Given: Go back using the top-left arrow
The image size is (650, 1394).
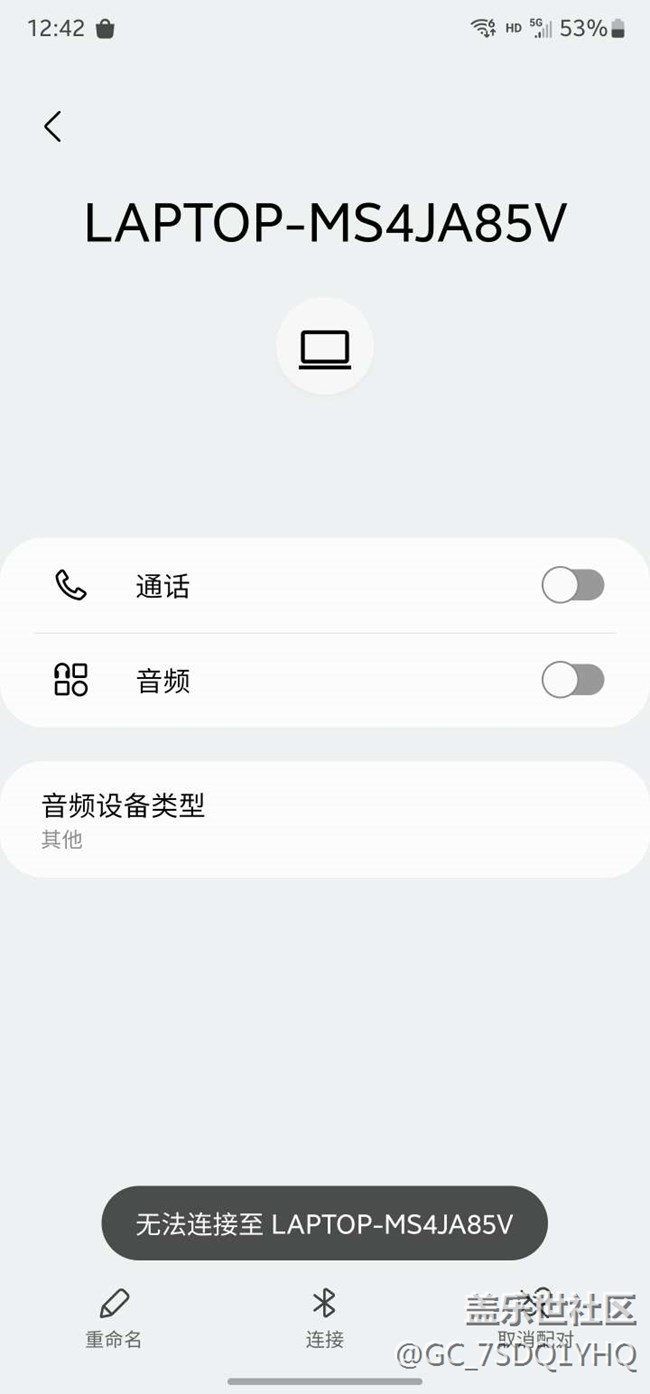Looking at the screenshot, I should 53,126.
